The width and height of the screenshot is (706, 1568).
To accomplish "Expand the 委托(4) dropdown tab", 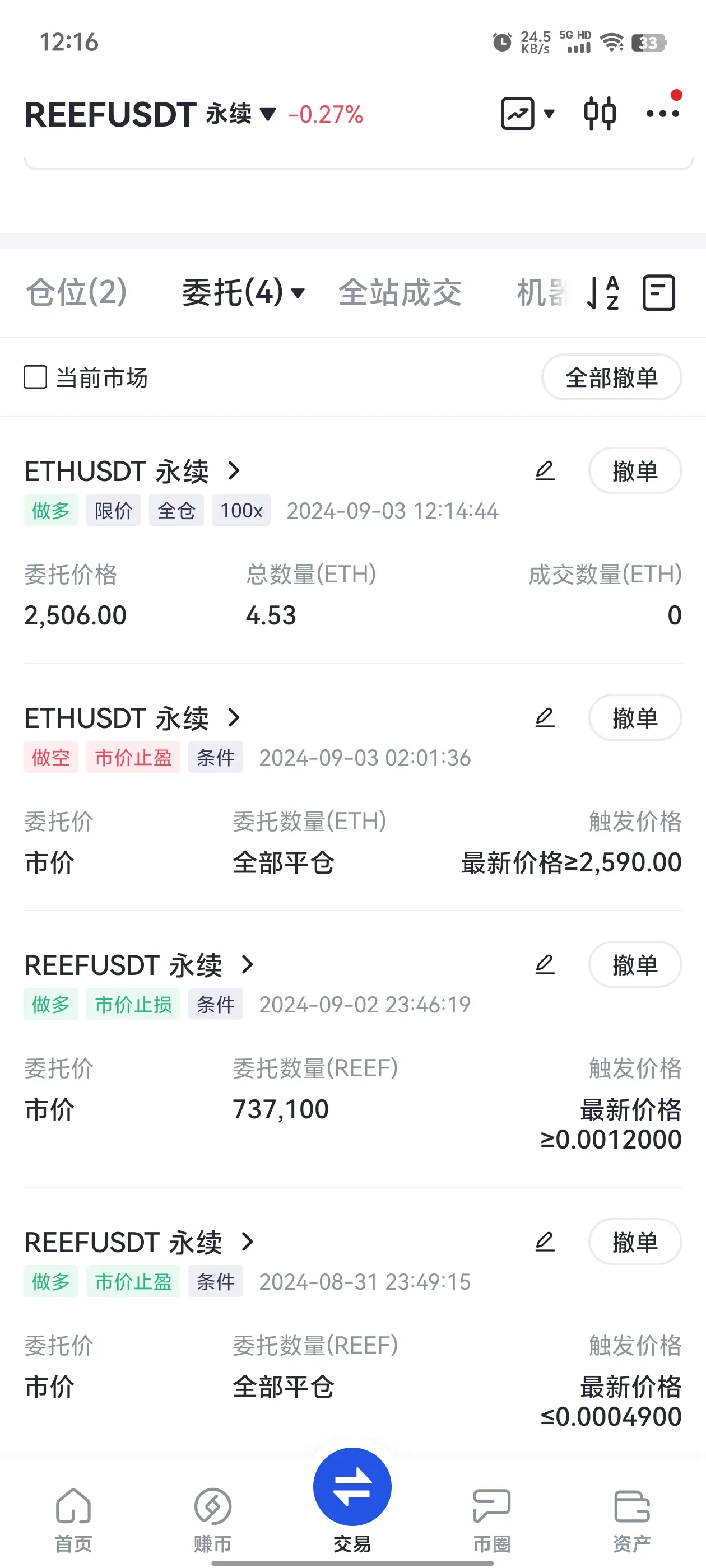I will [243, 292].
